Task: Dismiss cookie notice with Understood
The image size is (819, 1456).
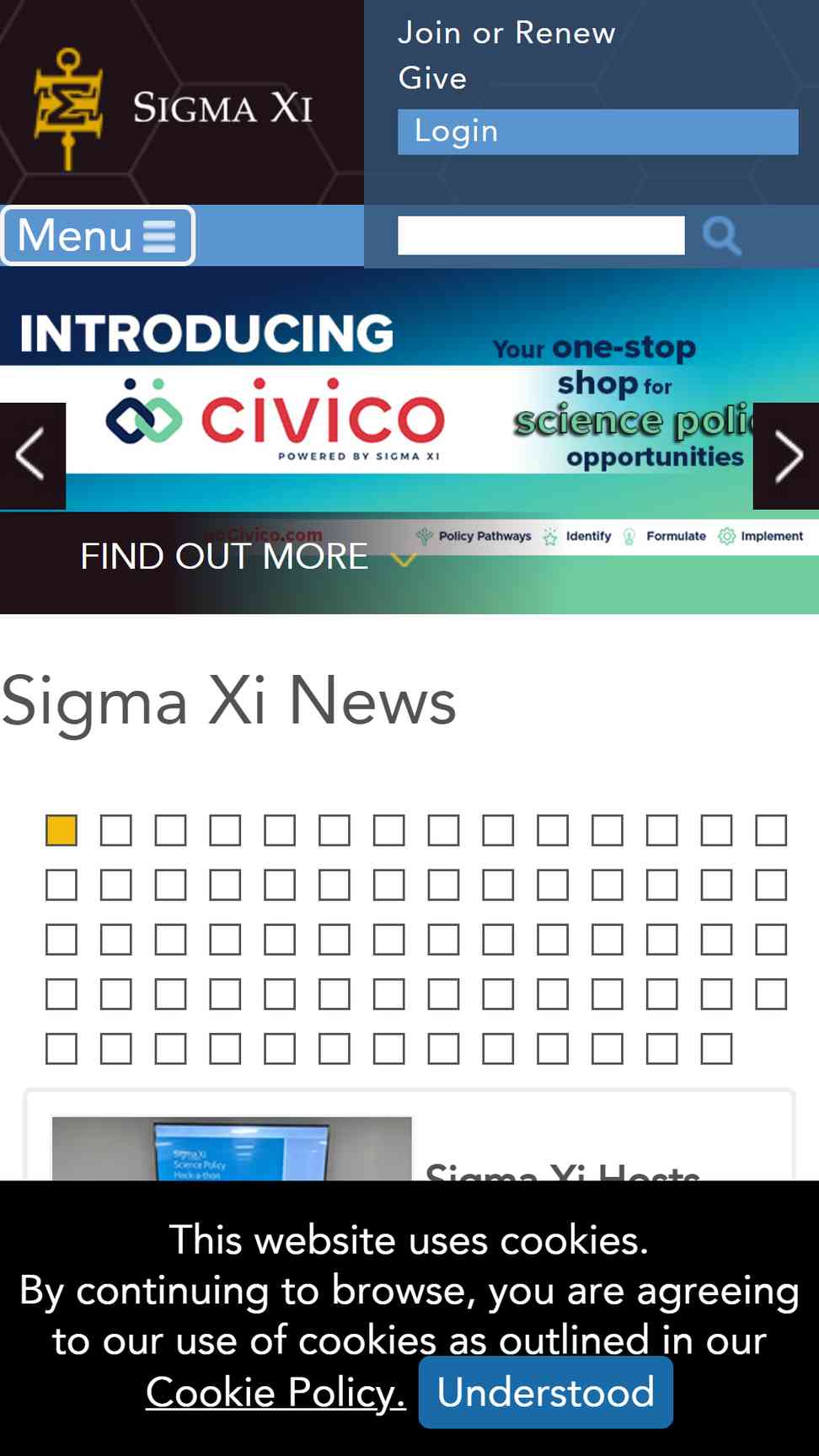Action: (546, 1392)
